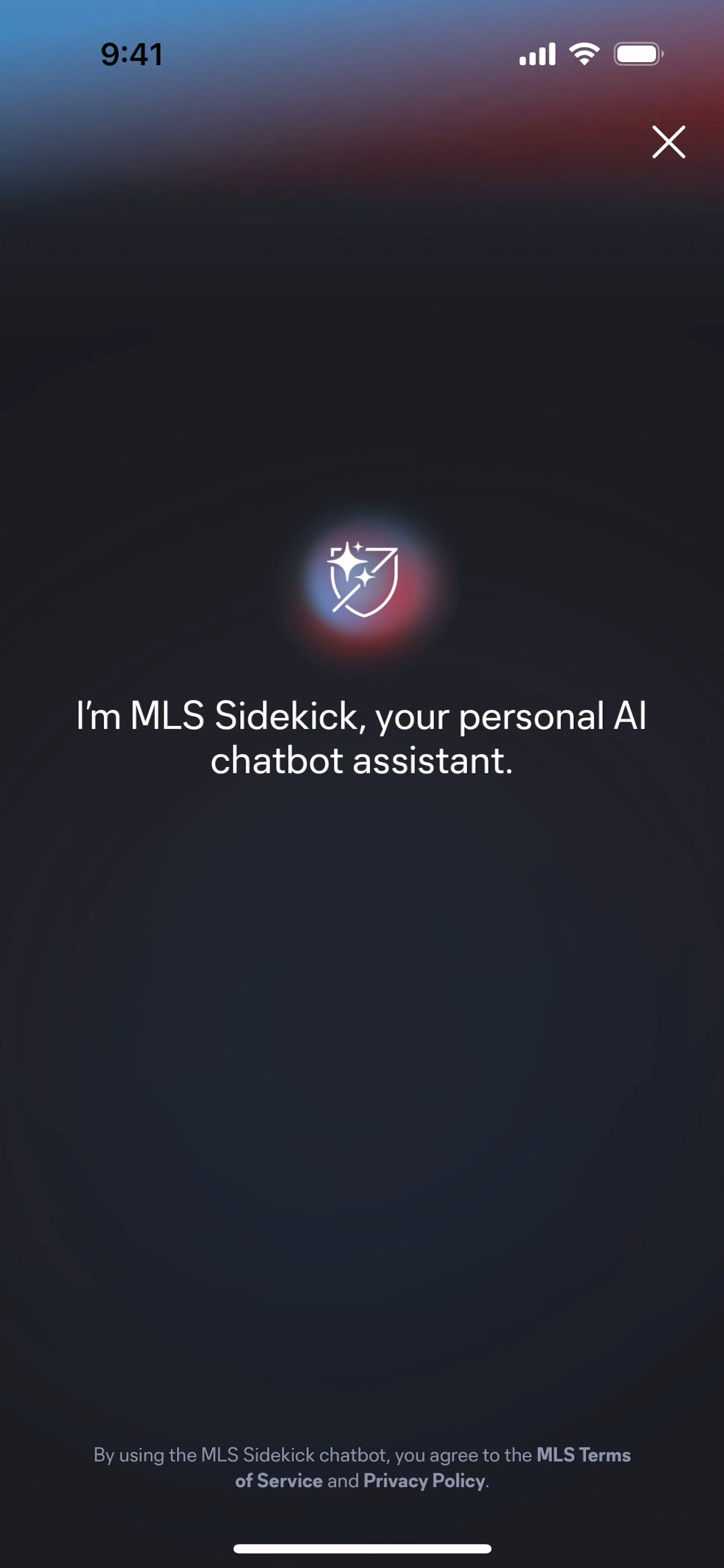Close the MLS Sidekick screen
The height and width of the screenshot is (1568, 724).
(x=669, y=142)
